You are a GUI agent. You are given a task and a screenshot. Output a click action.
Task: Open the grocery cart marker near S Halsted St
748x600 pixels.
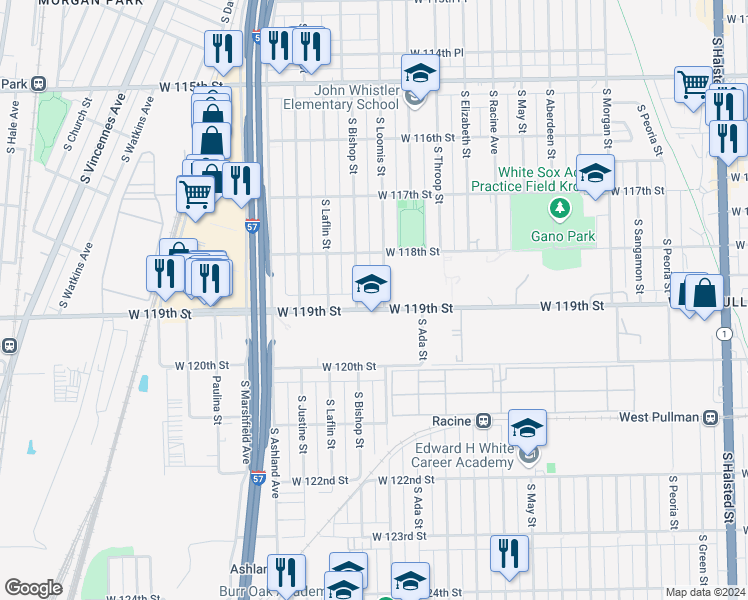point(693,87)
